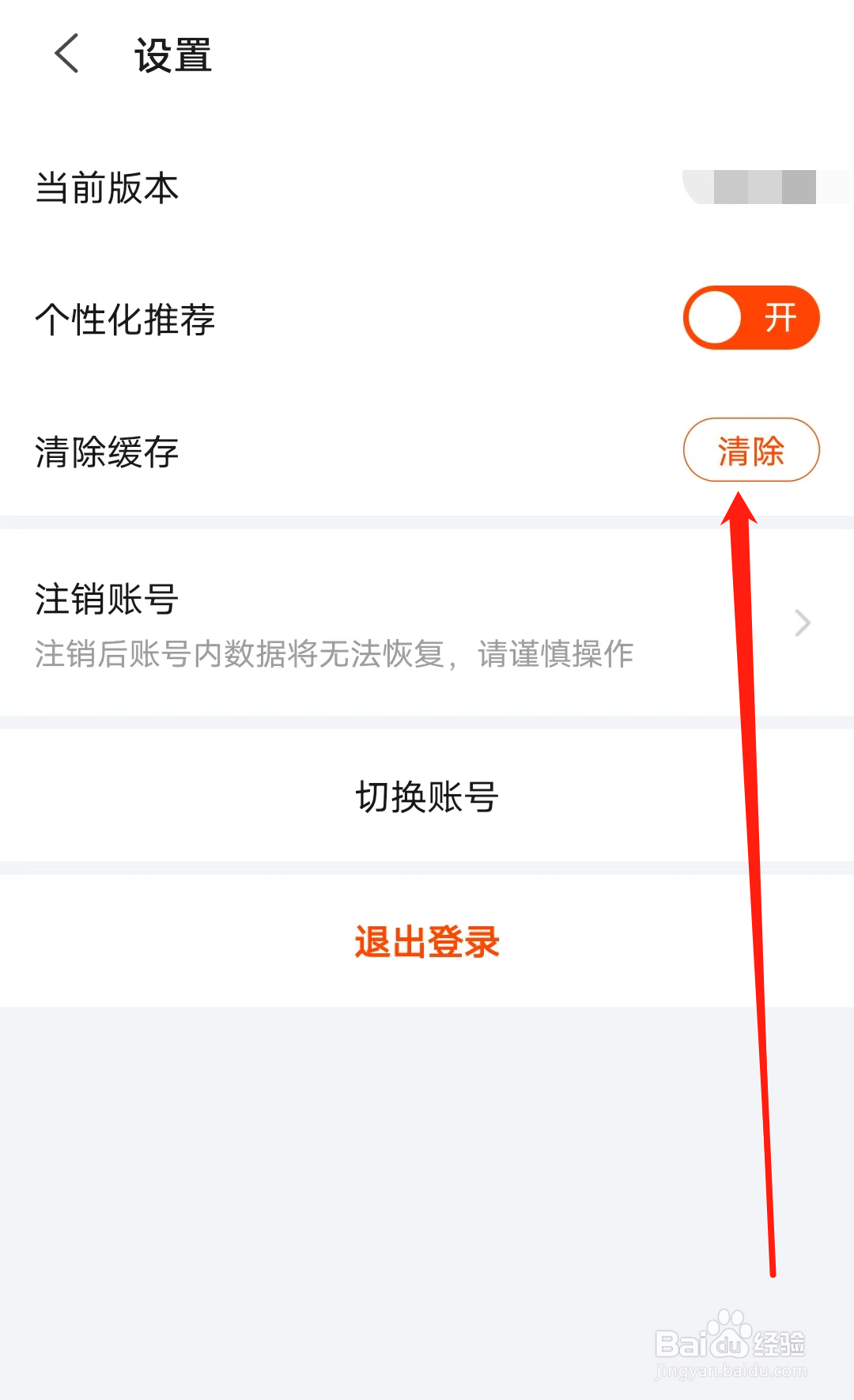Image resolution: width=854 pixels, height=1400 pixels.
Task: Click the right arrow next to account deletion warning
Action: tap(801, 623)
